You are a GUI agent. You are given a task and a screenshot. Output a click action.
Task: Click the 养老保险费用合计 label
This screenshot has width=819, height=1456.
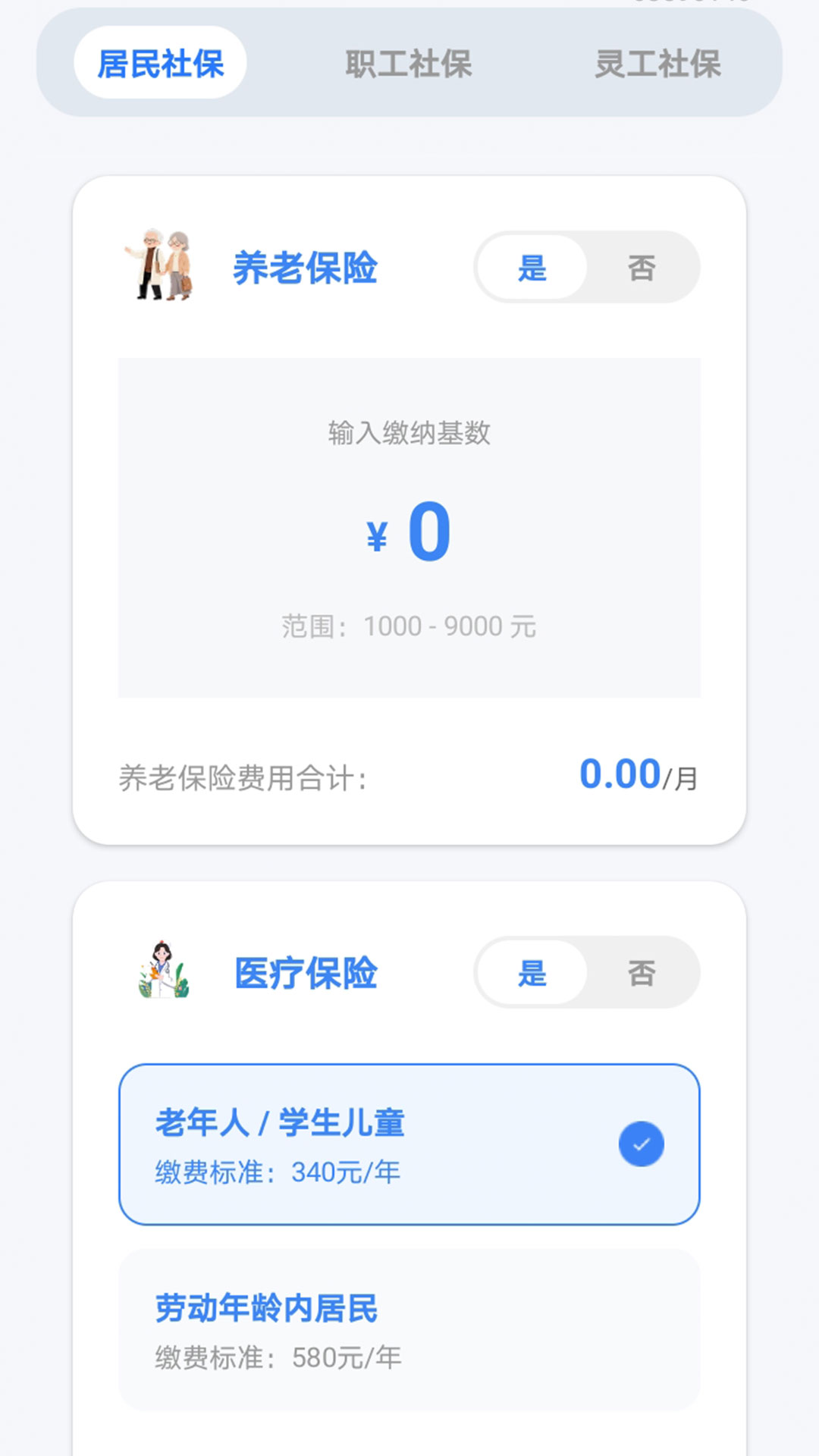click(244, 775)
